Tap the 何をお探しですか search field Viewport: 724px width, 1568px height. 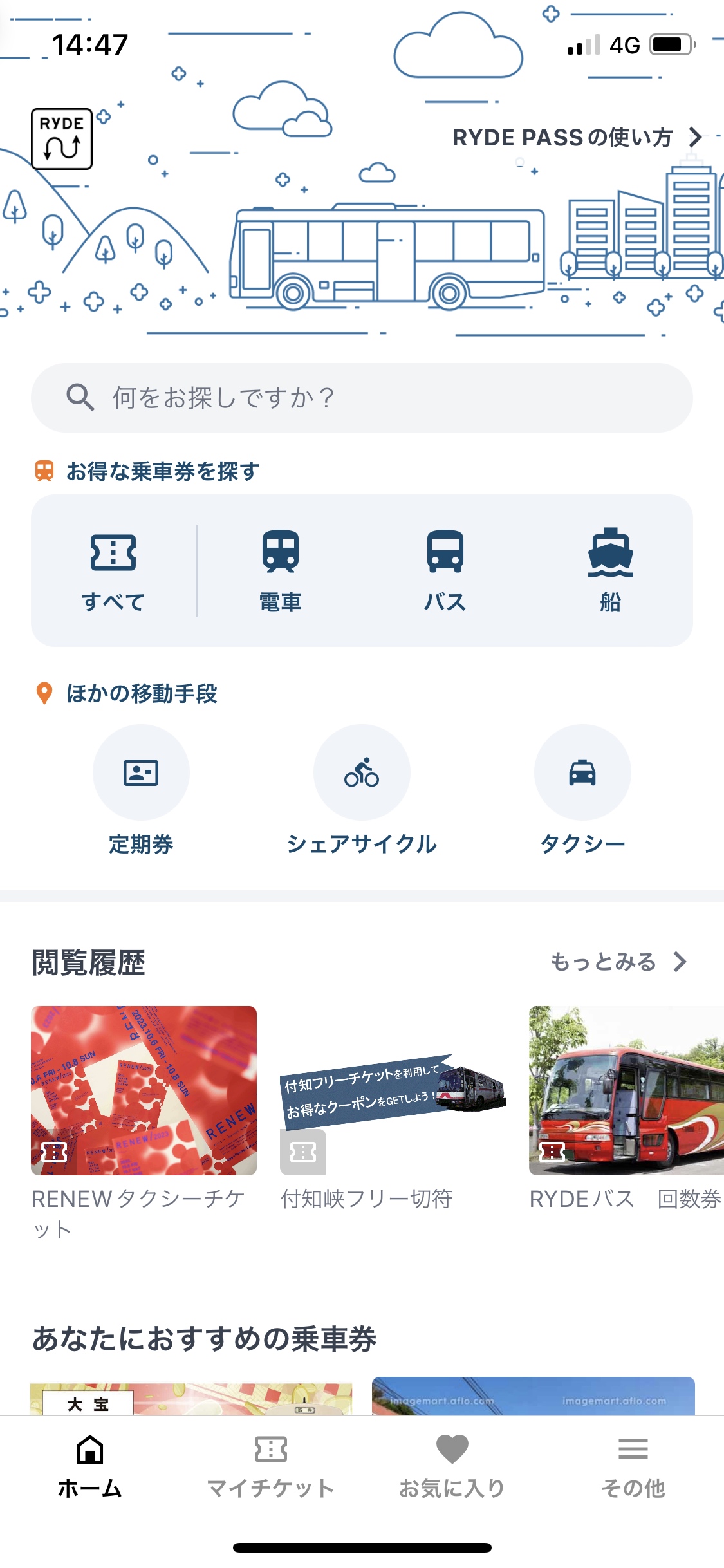(x=362, y=398)
